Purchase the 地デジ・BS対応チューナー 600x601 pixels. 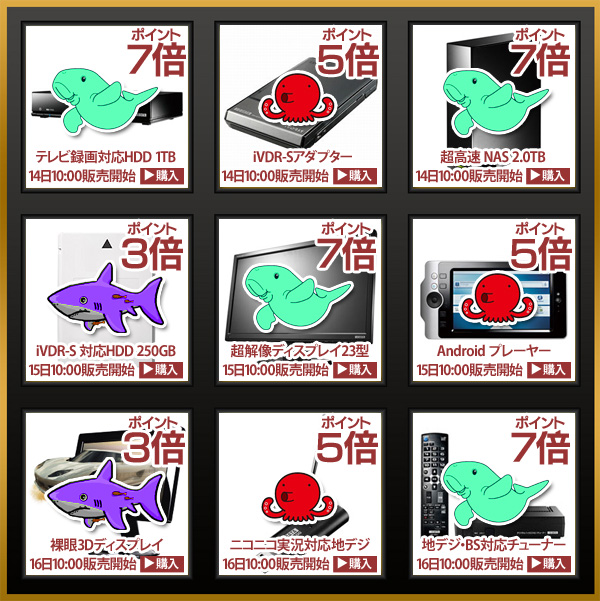click(548, 564)
